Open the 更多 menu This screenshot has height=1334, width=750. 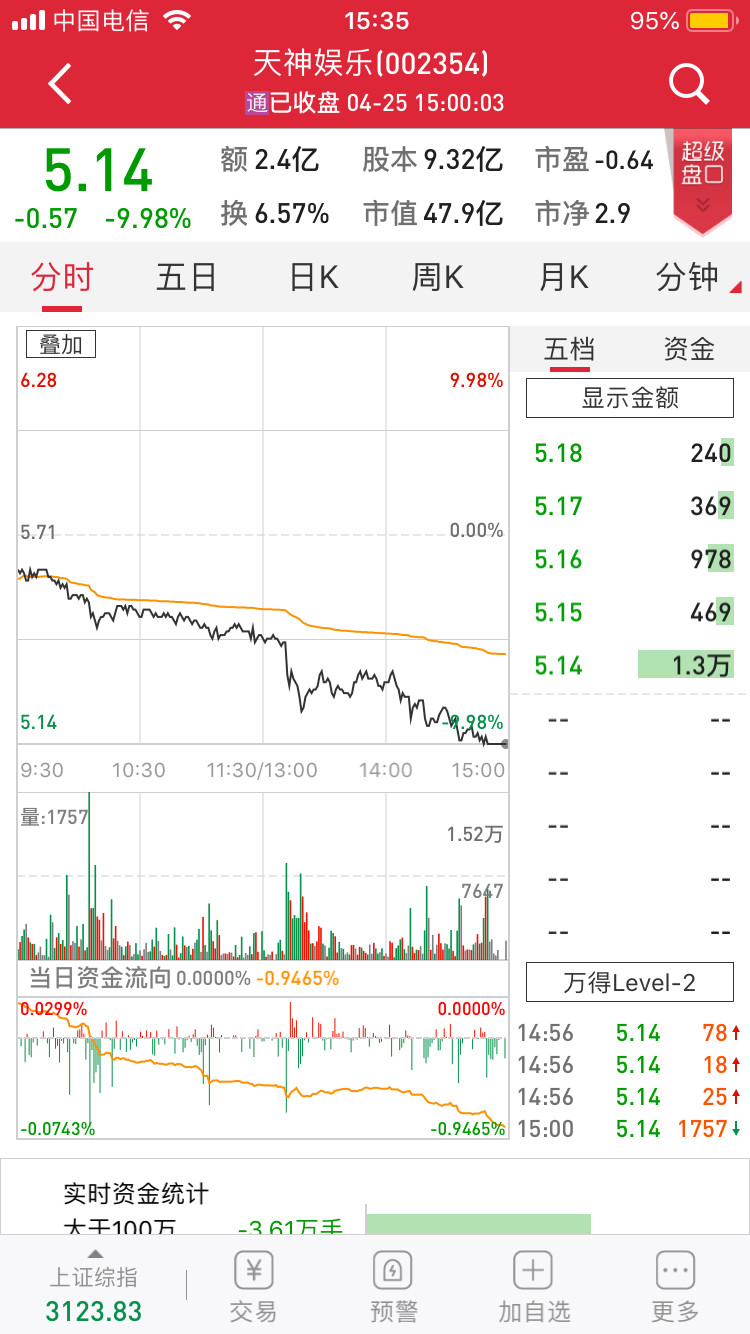675,1286
